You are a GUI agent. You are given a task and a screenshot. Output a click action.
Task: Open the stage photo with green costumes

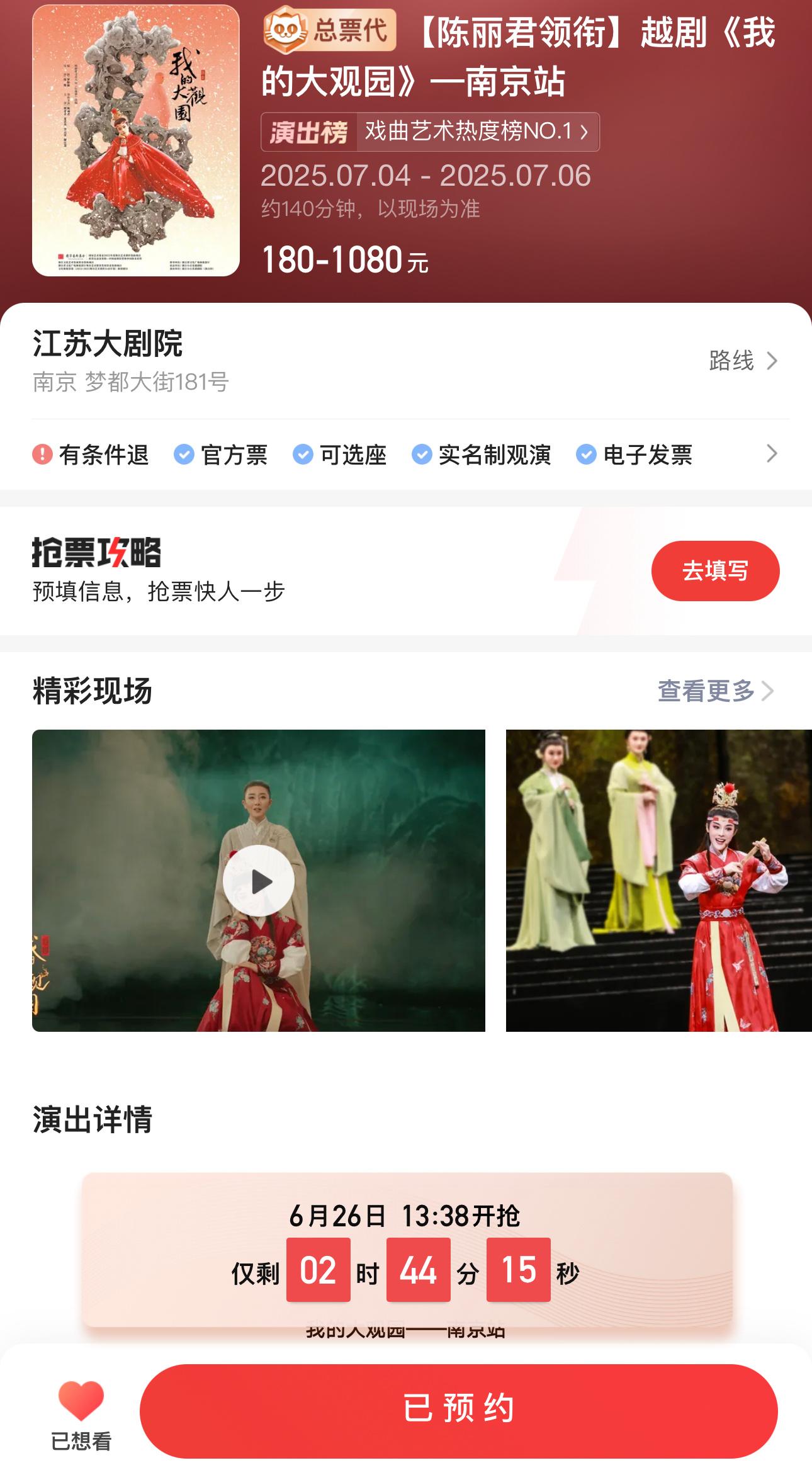tap(658, 881)
